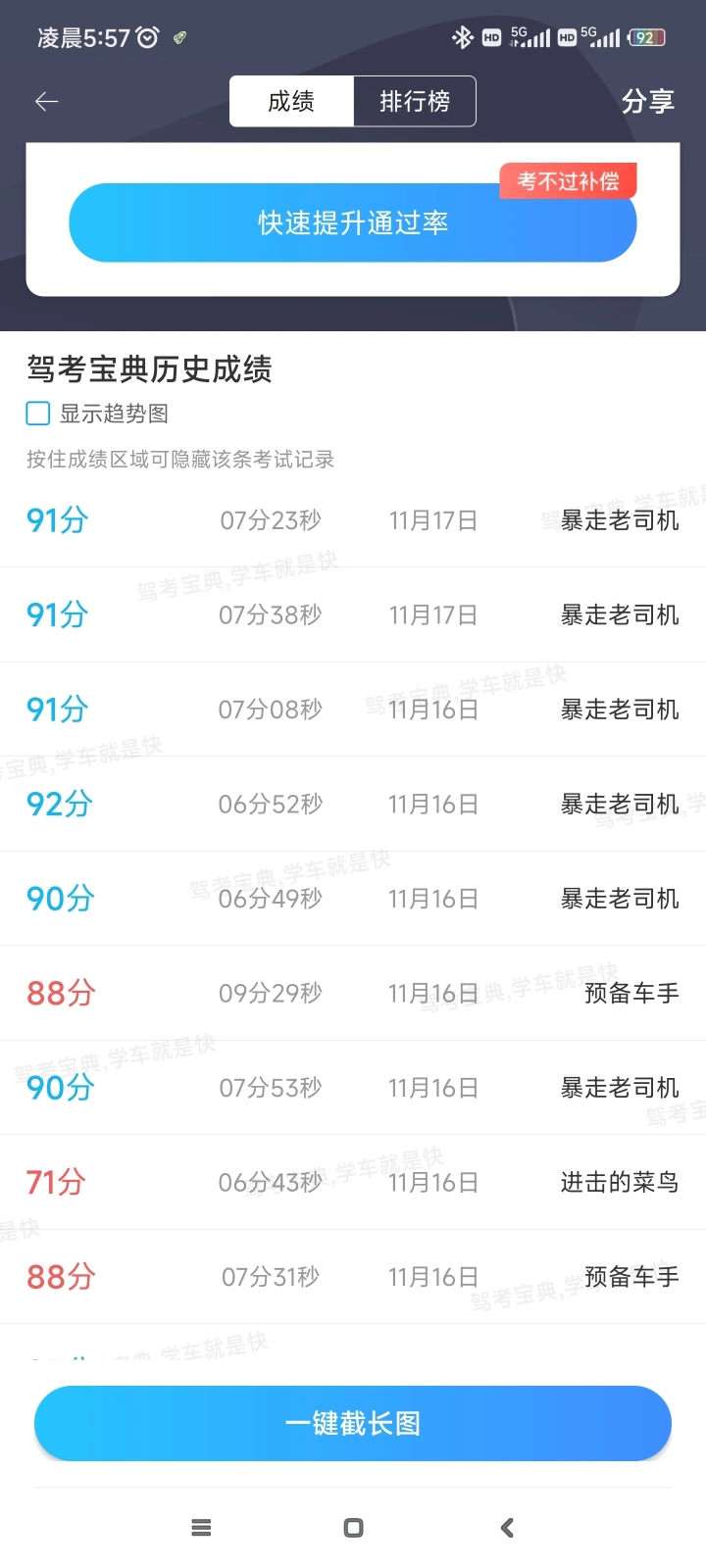Enable the 显示趋势图 checkbox
The width and height of the screenshot is (706, 1568).
click(x=38, y=414)
